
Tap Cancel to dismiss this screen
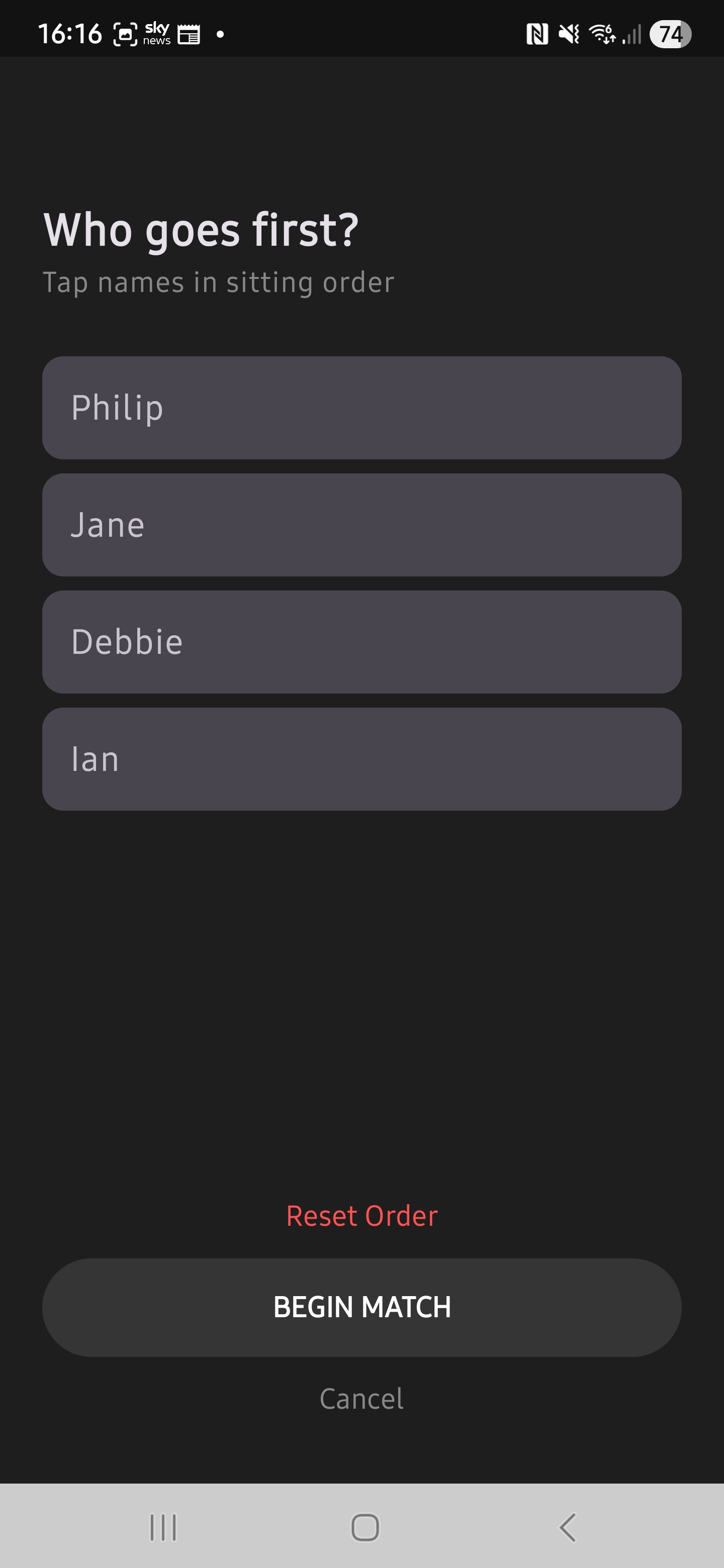[361, 1398]
